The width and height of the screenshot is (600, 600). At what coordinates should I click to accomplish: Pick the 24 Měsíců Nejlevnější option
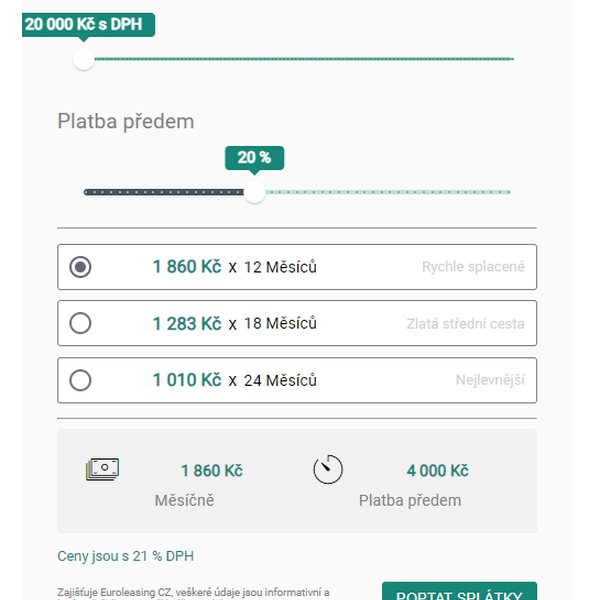tap(81, 380)
